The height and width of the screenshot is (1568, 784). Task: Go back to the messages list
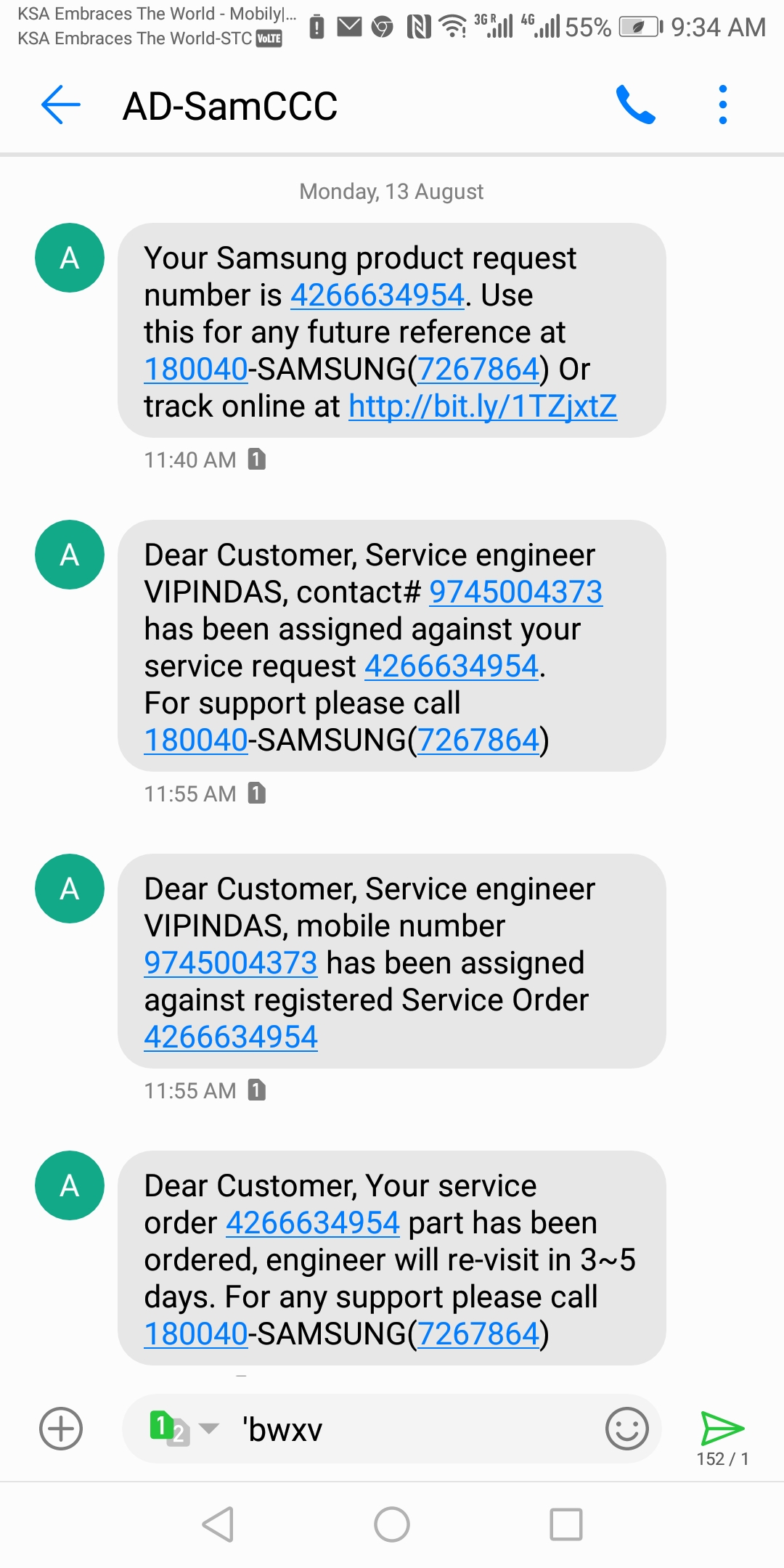pyautogui.click(x=61, y=105)
